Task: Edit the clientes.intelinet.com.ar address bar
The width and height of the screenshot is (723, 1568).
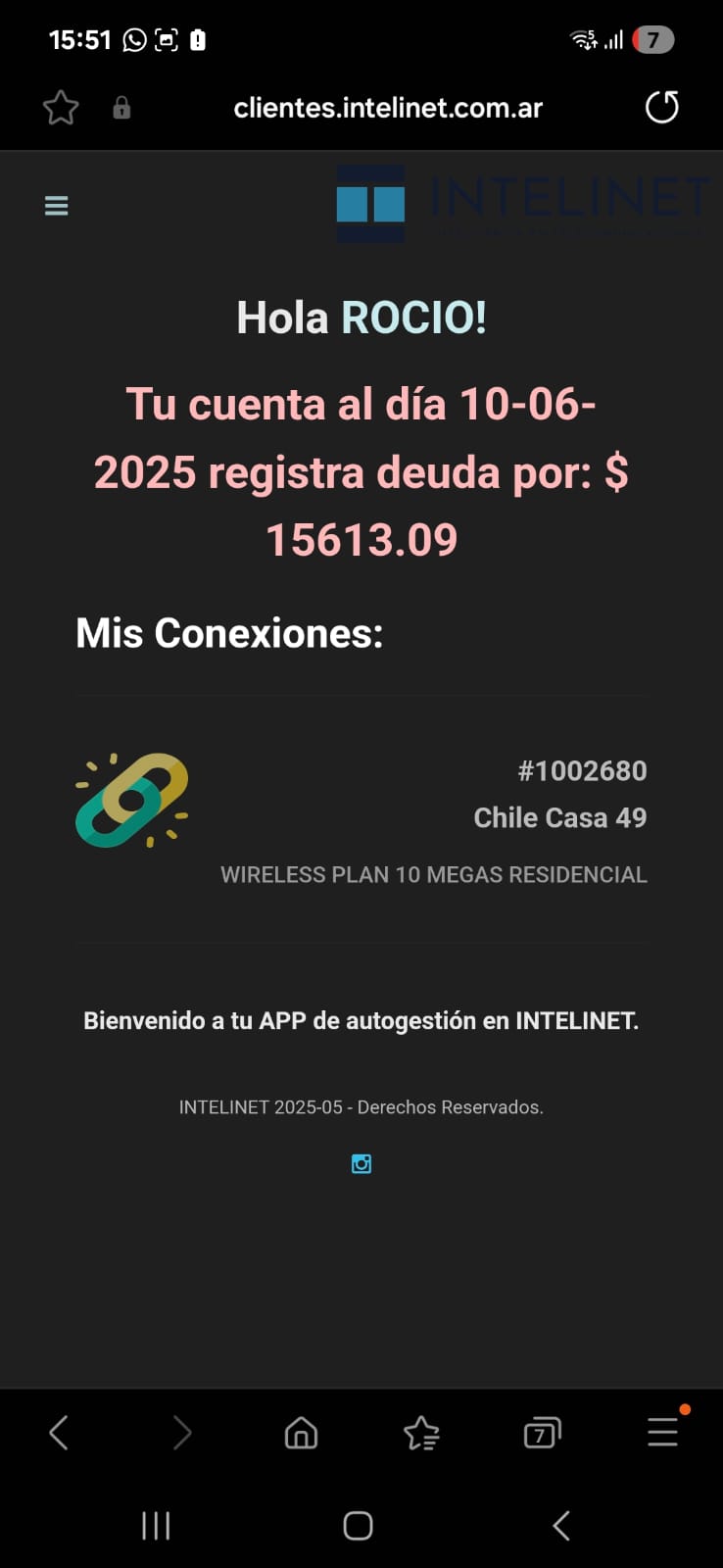Action: (x=388, y=108)
